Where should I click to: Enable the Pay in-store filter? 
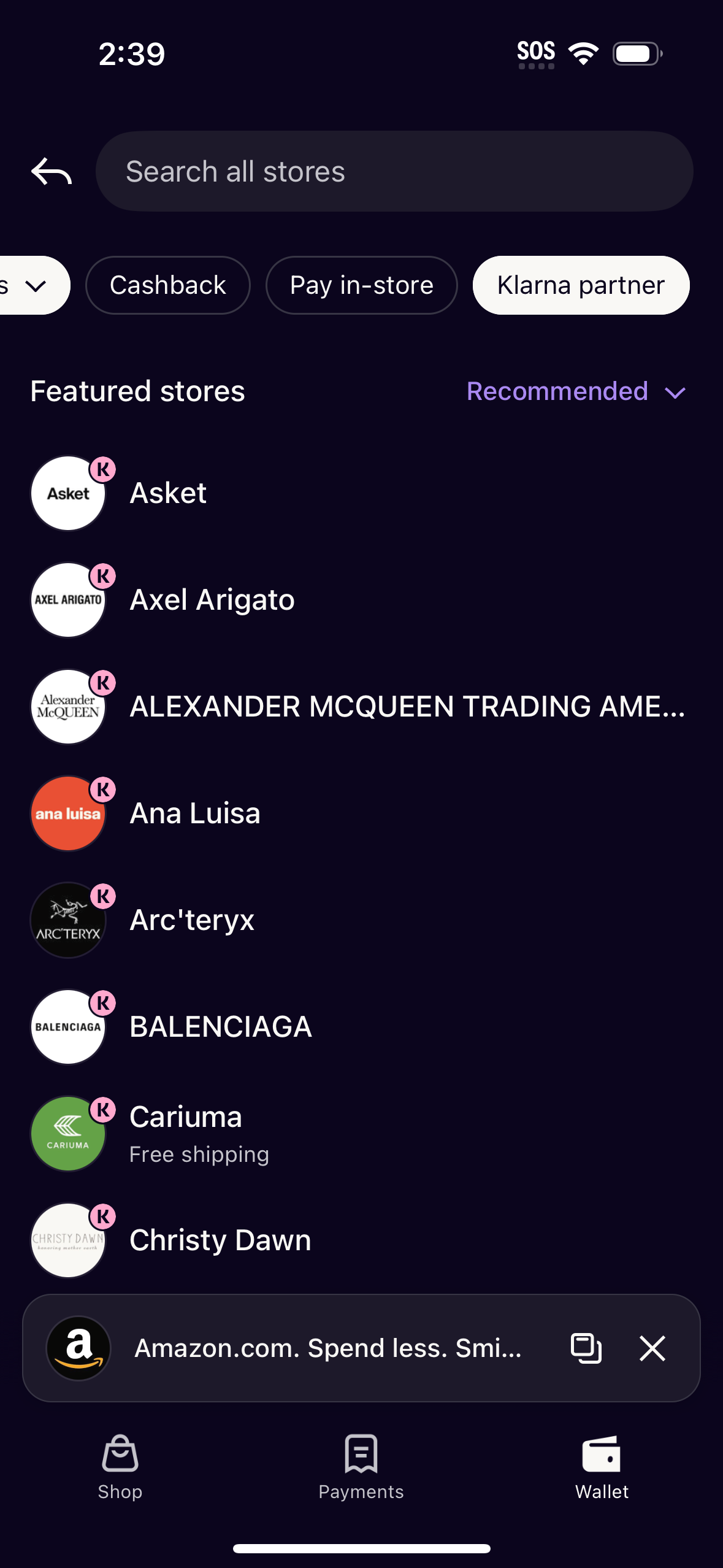pyautogui.click(x=361, y=285)
